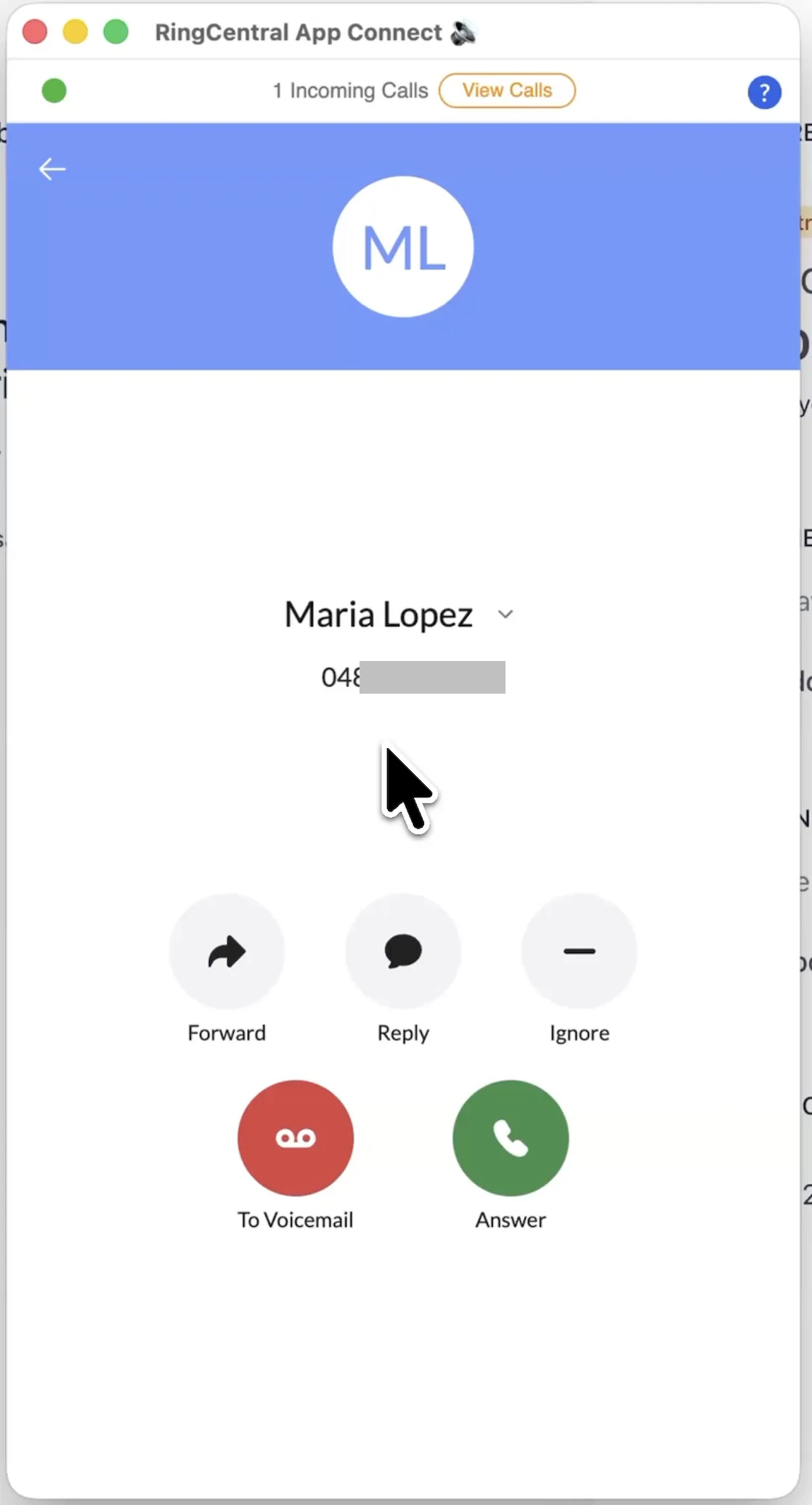Screen dimensions: 812x1505
Task: Forward the incoming call
Action: click(227, 951)
